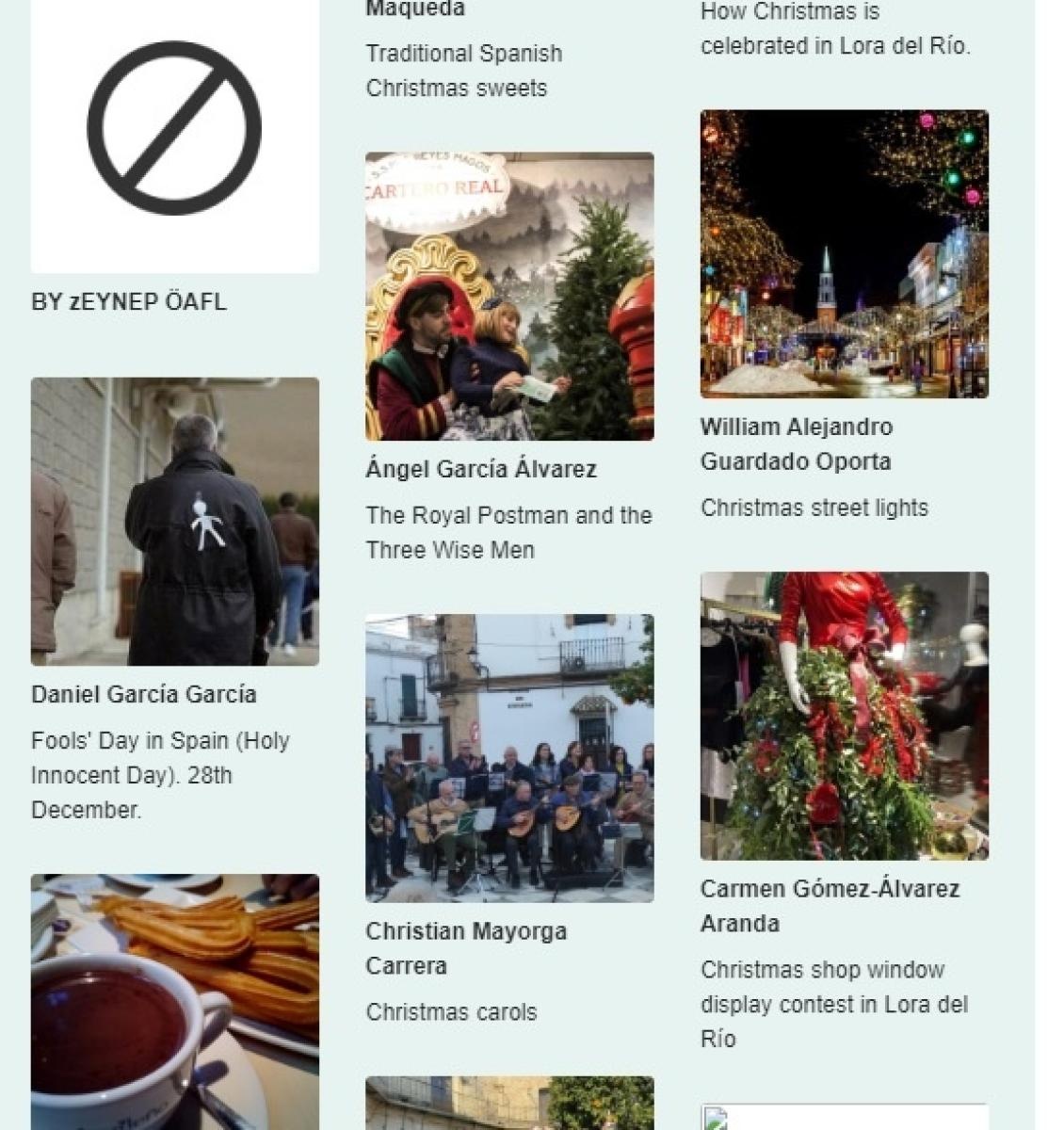Open Christian Mayorga Carrera's Christmas carols photo
Screen dimensions: 1064x1130
[x=509, y=758]
